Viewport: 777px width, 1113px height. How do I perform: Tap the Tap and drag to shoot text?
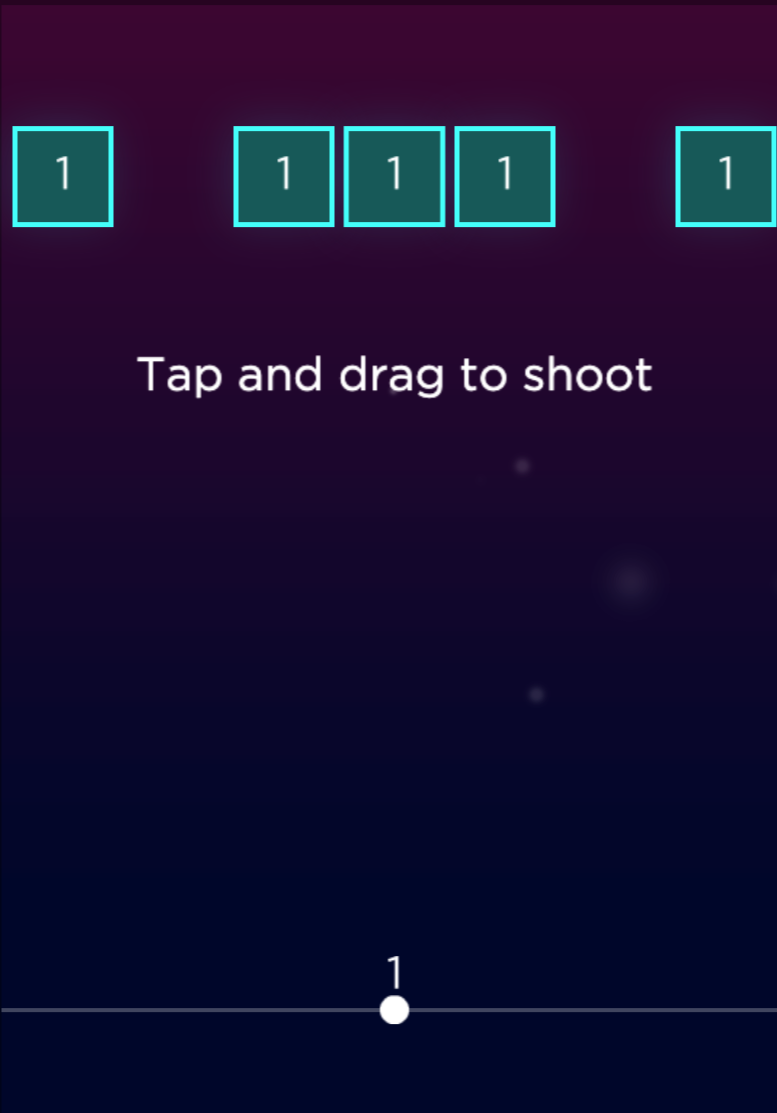pyautogui.click(x=396, y=375)
